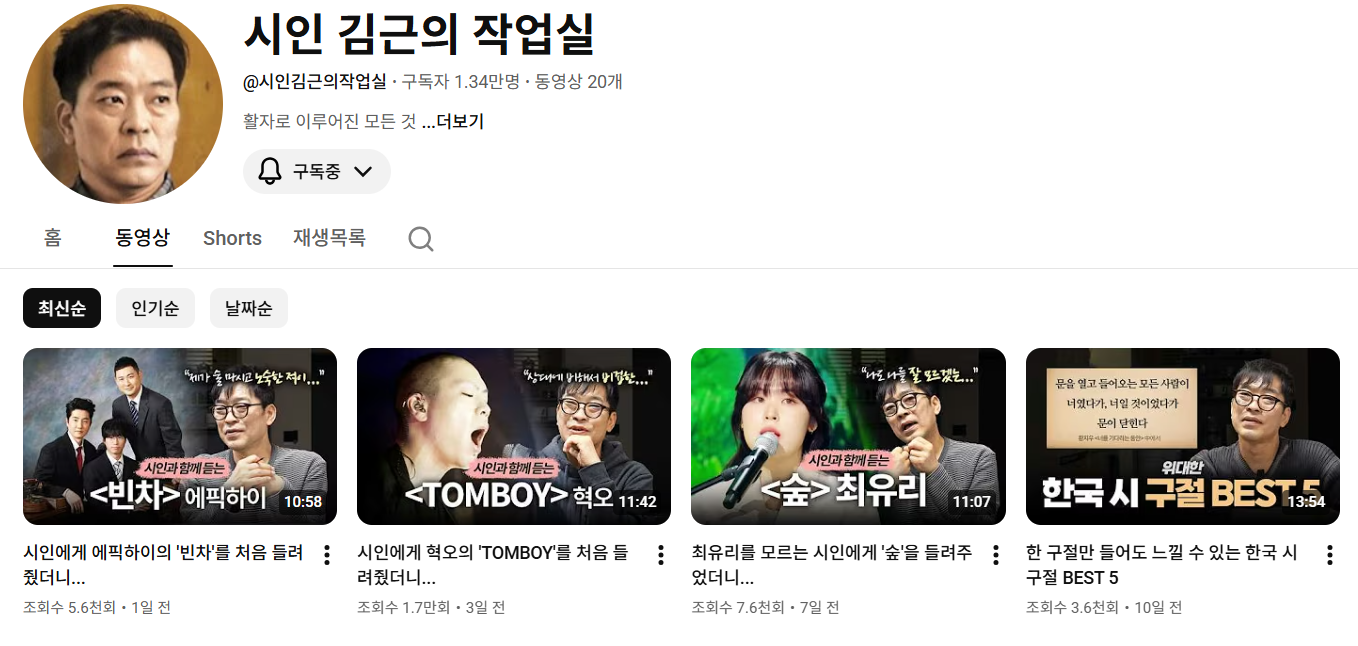
Task: Open more options for 한국 시 구절 video
Action: tap(1329, 555)
